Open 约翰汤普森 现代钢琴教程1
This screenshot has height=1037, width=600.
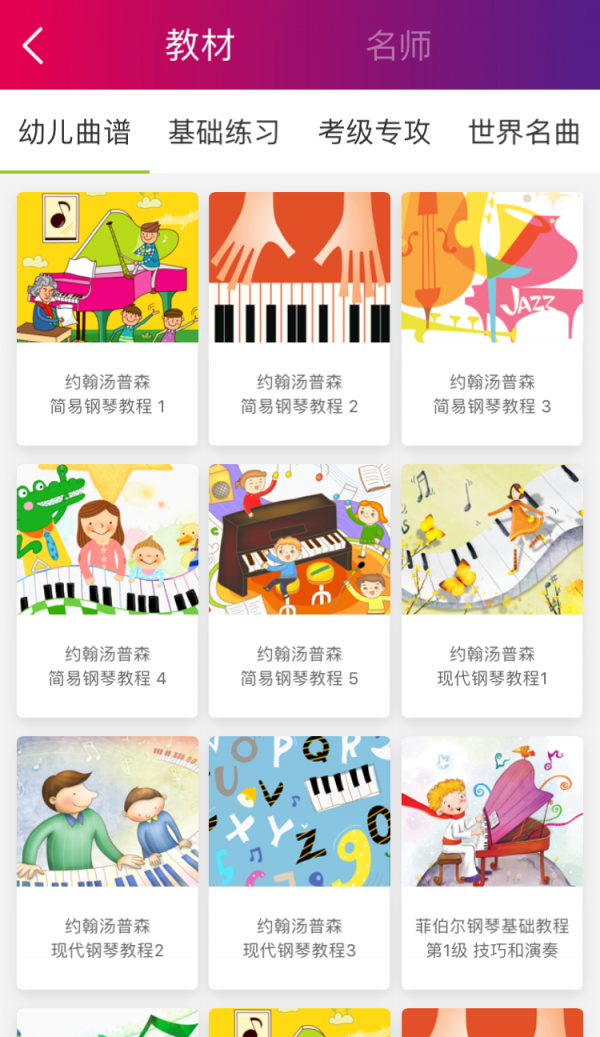coord(492,590)
